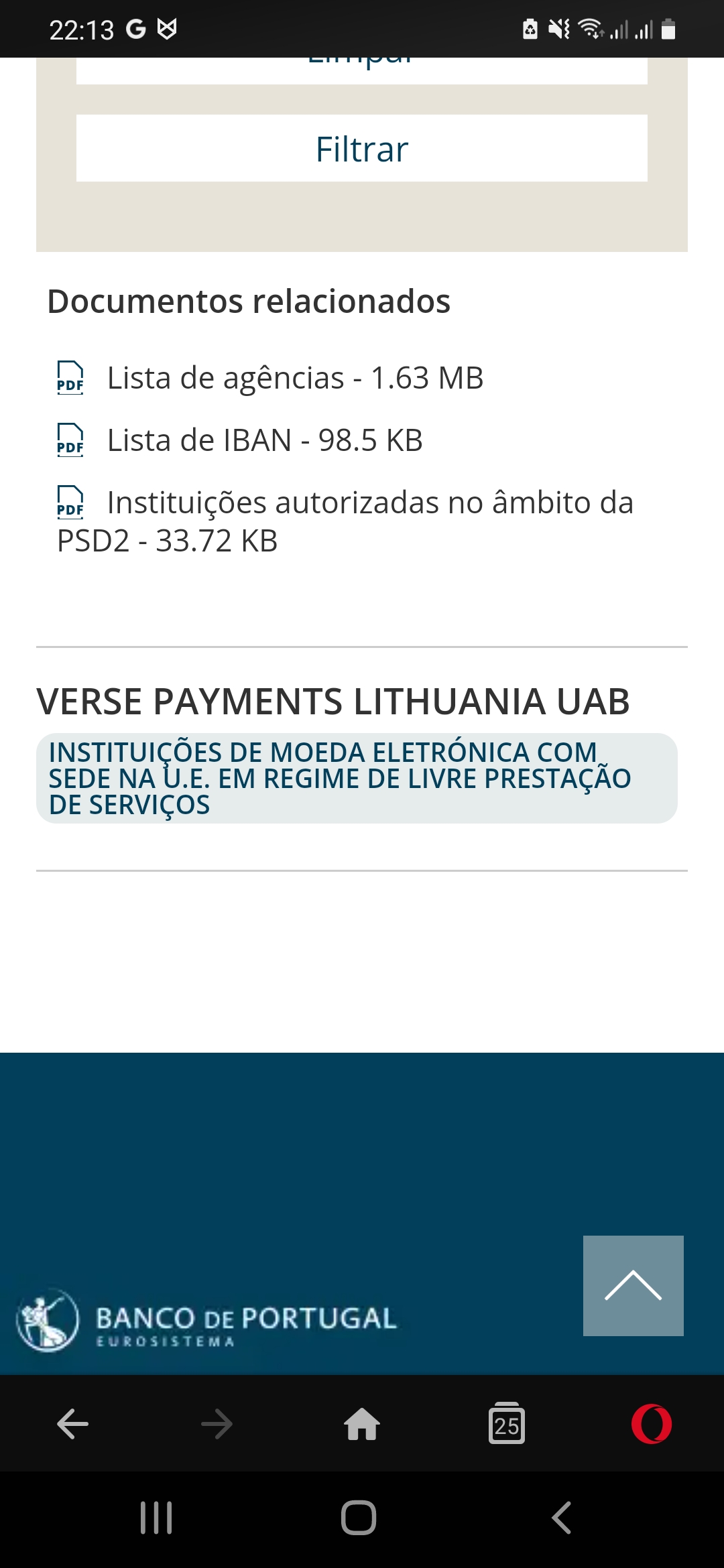Open the Opera menu

(651, 1424)
